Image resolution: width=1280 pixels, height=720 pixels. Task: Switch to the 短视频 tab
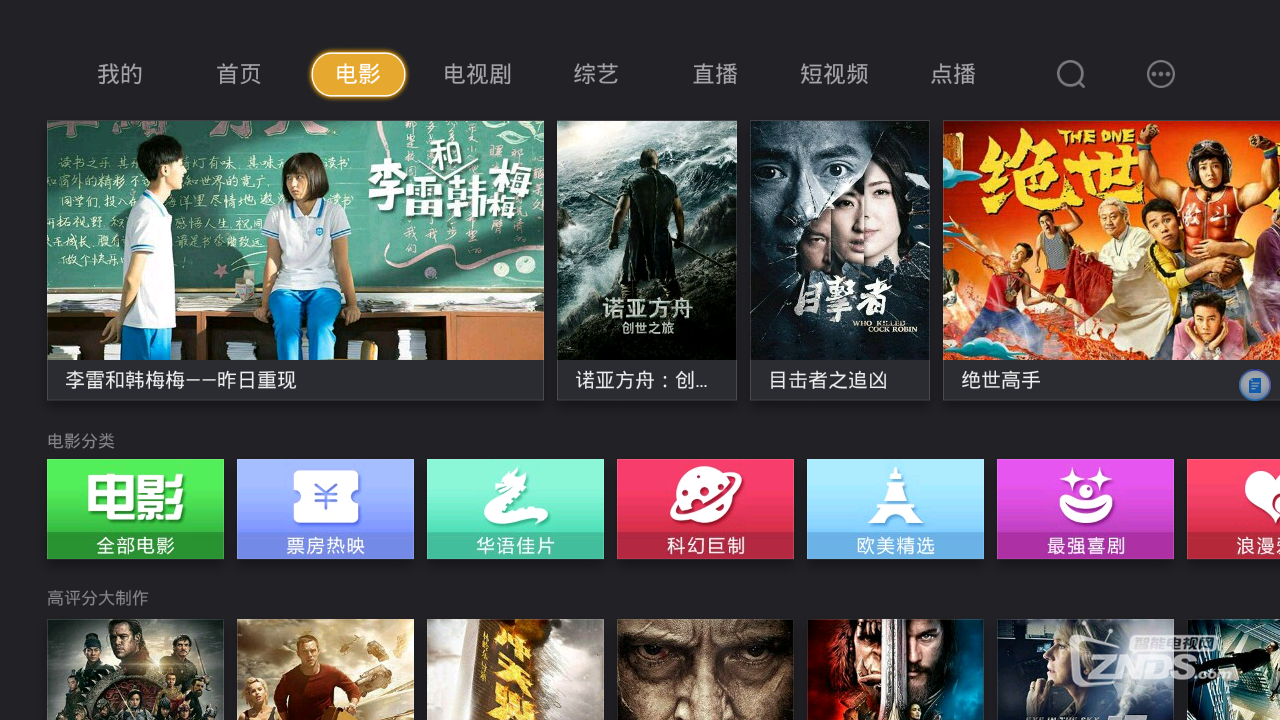coord(834,74)
